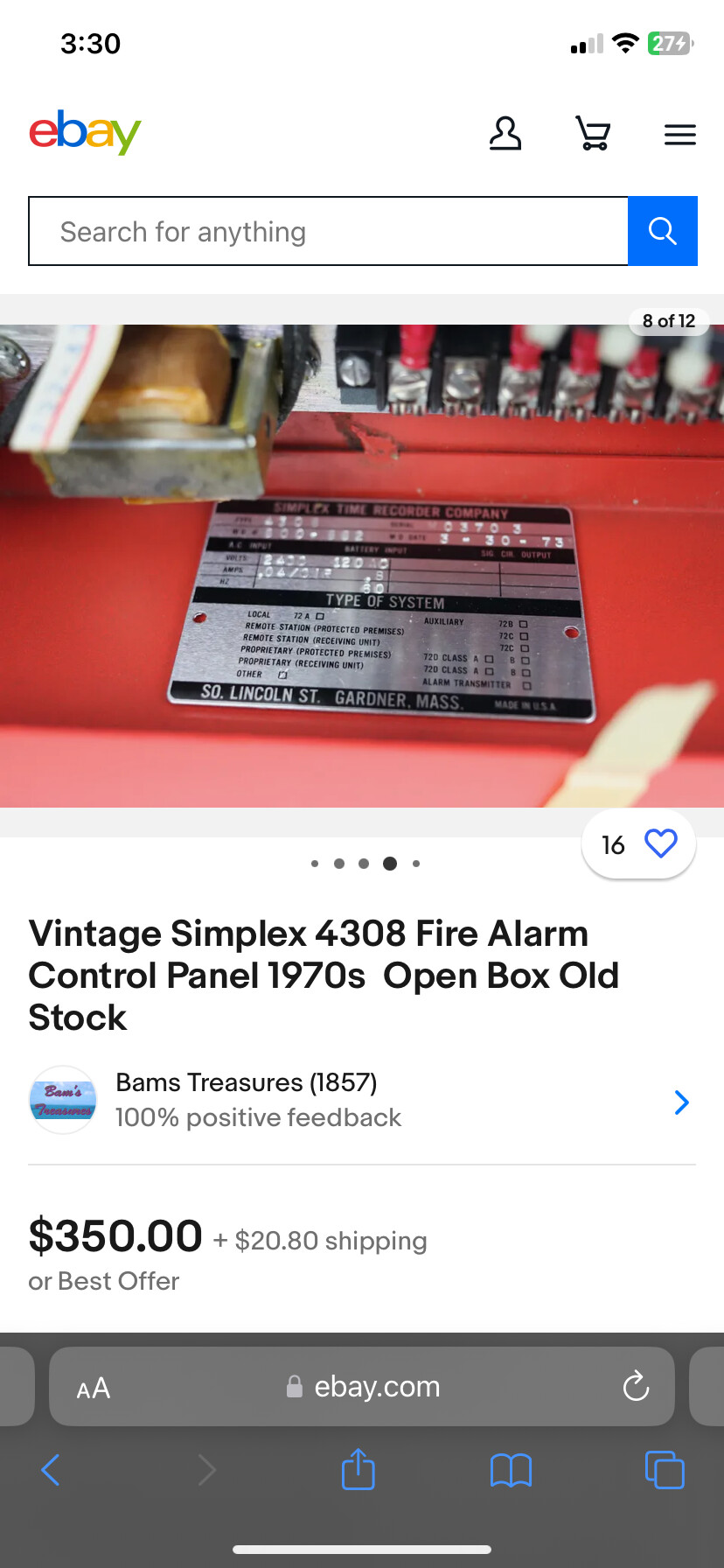The height and width of the screenshot is (1568, 724).
Task: Show open Safari tabs
Action: [664, 1470]
